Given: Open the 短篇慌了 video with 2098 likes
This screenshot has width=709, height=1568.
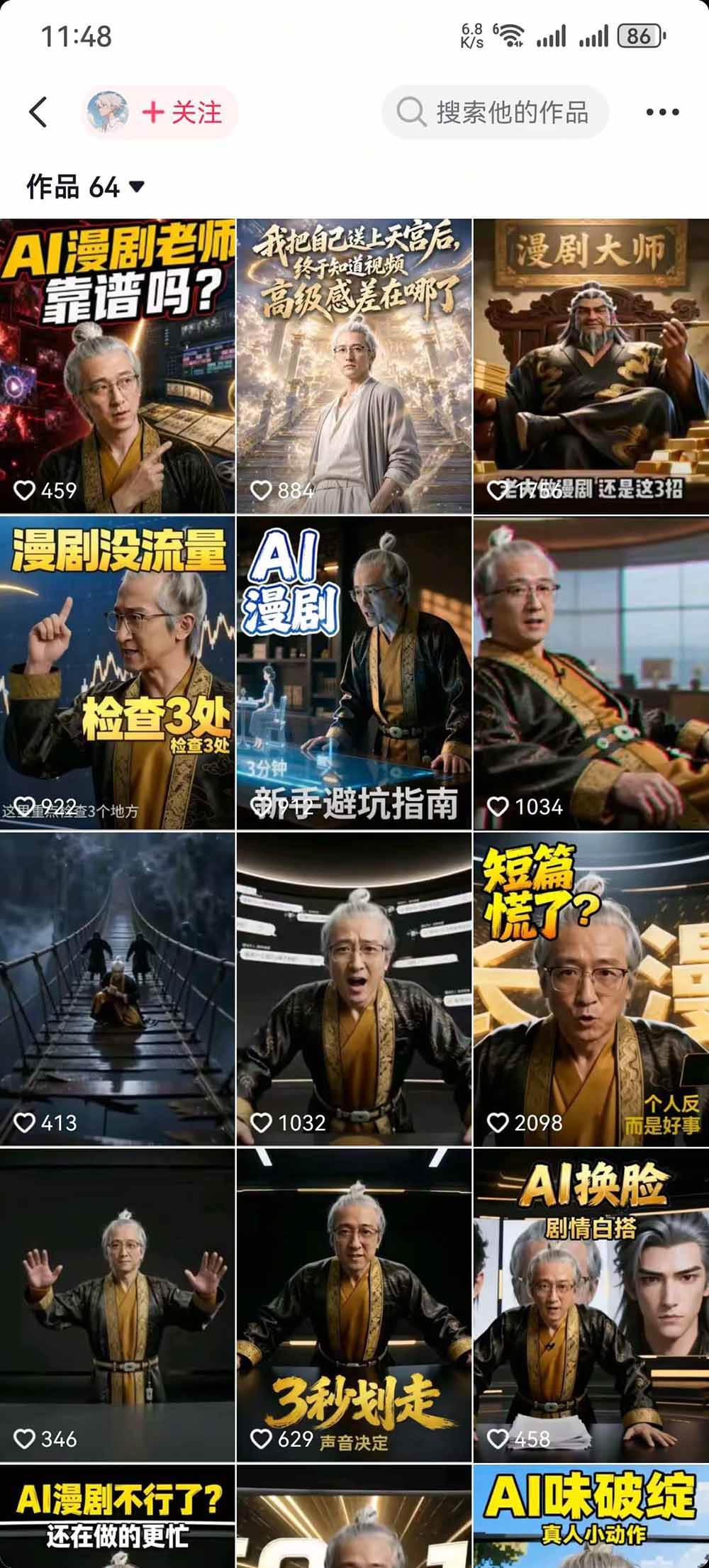Looking at the screenshot, I should click(x=591, y=989).
